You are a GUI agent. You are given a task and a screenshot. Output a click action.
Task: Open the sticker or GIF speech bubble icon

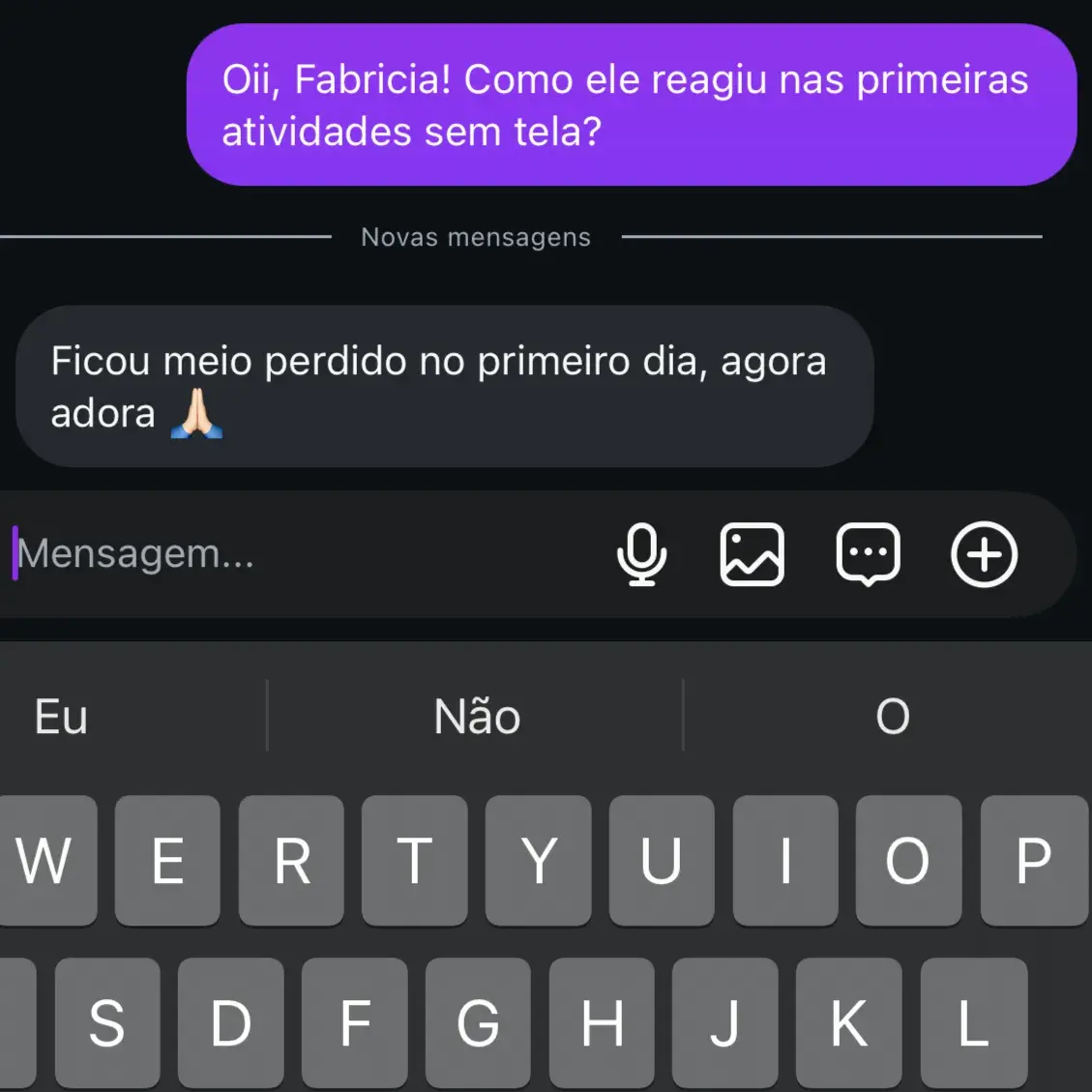(868, 554)
